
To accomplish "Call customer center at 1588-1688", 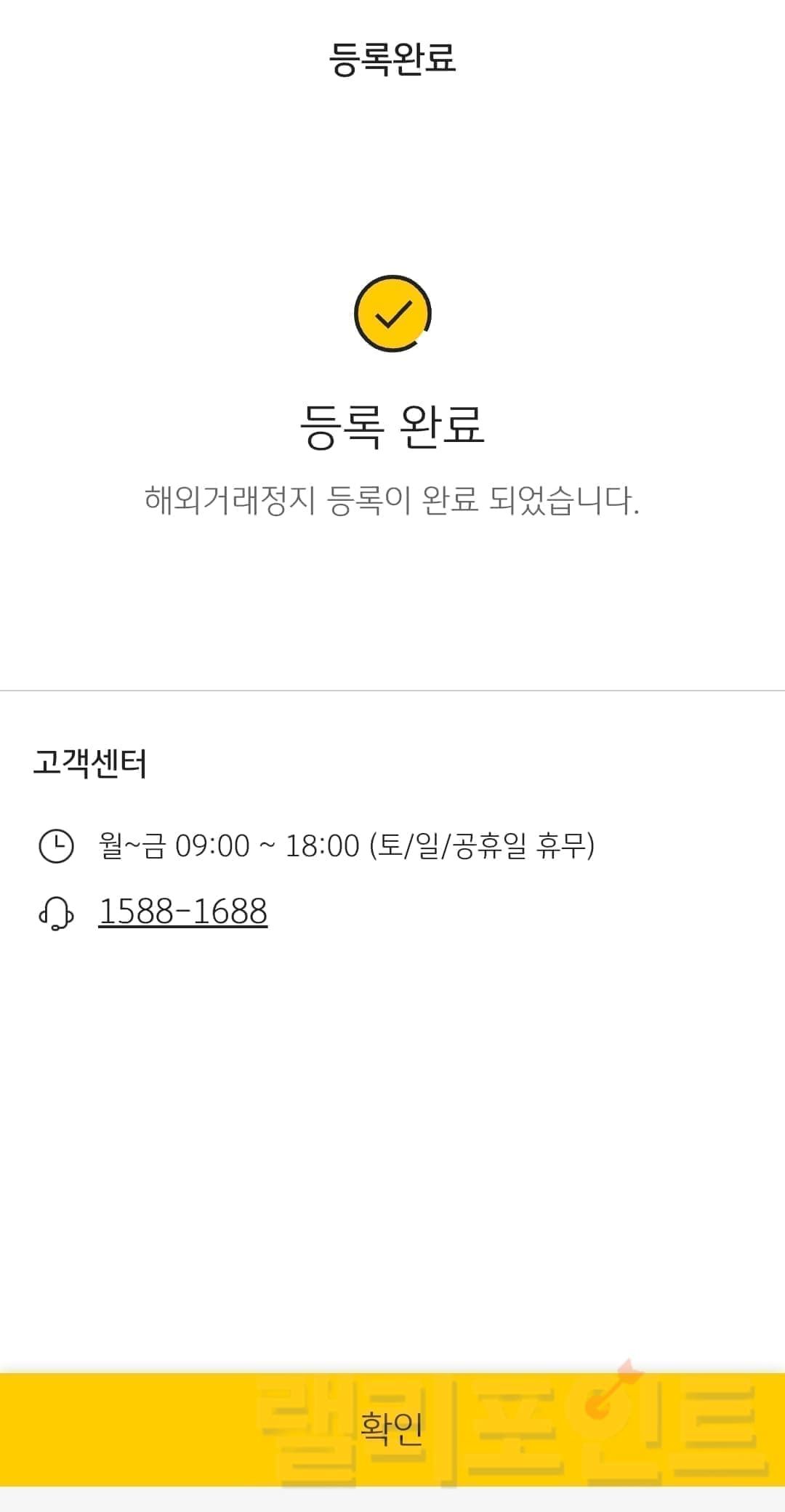I will 183,912.
